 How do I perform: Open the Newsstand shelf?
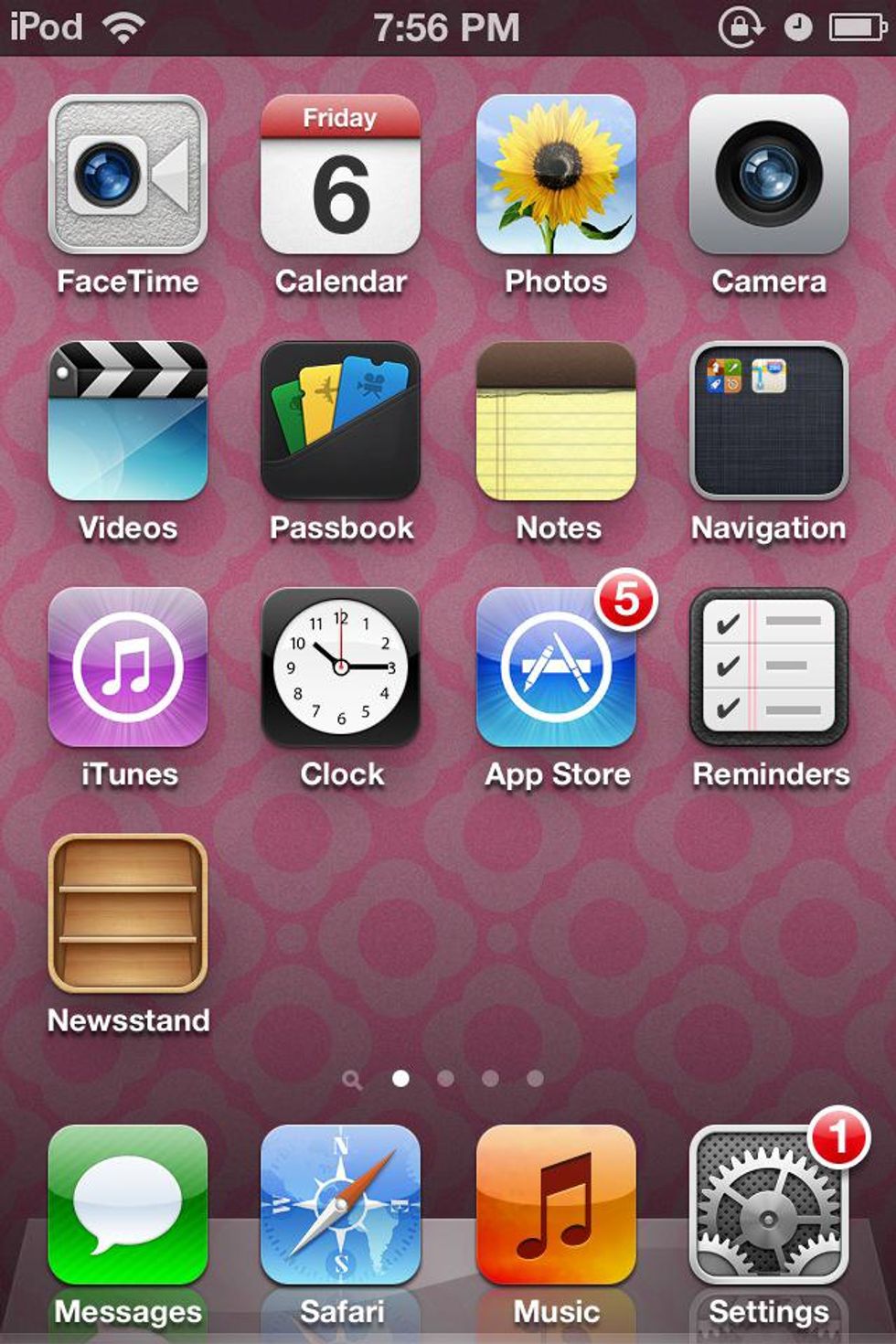click(128, 913)
